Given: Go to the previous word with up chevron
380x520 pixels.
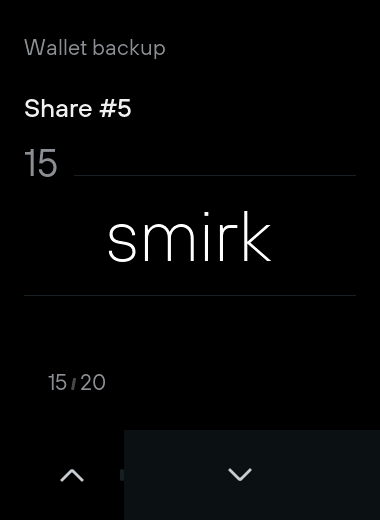Looking at the screenshot, I should pyautogui.click(x=72, y=475).
